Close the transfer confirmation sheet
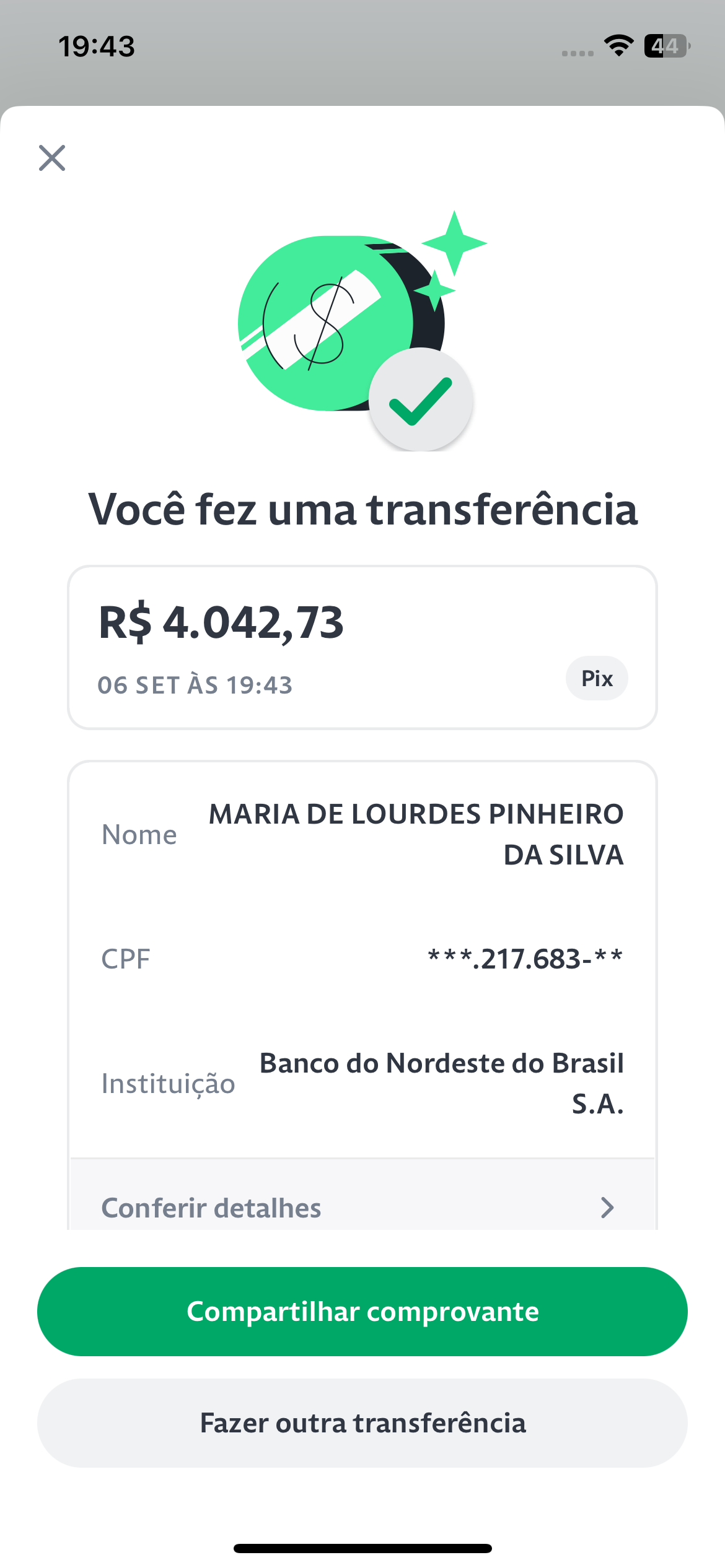The image size is (725, 1568). (x=52, y=158)
